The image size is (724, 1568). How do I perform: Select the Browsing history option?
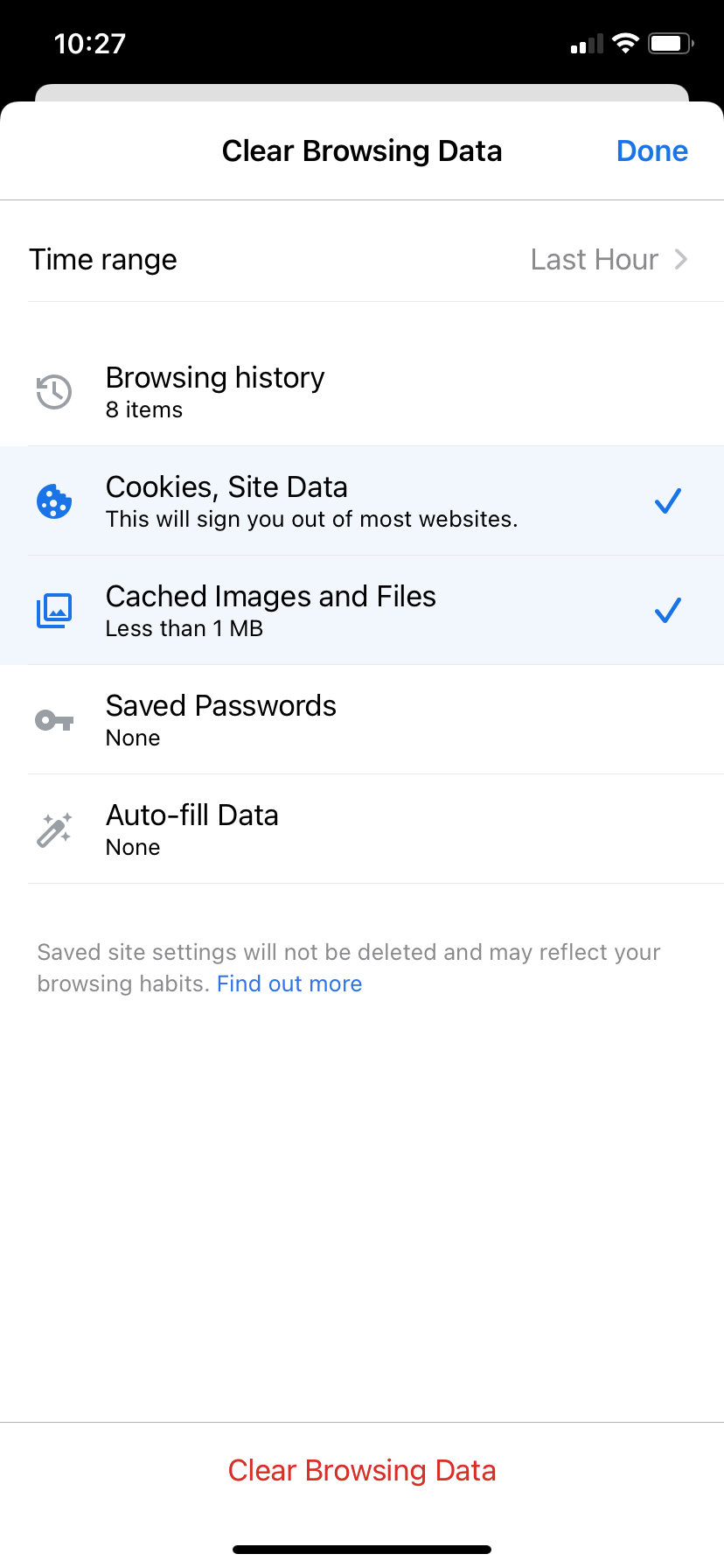pos(362,391)
